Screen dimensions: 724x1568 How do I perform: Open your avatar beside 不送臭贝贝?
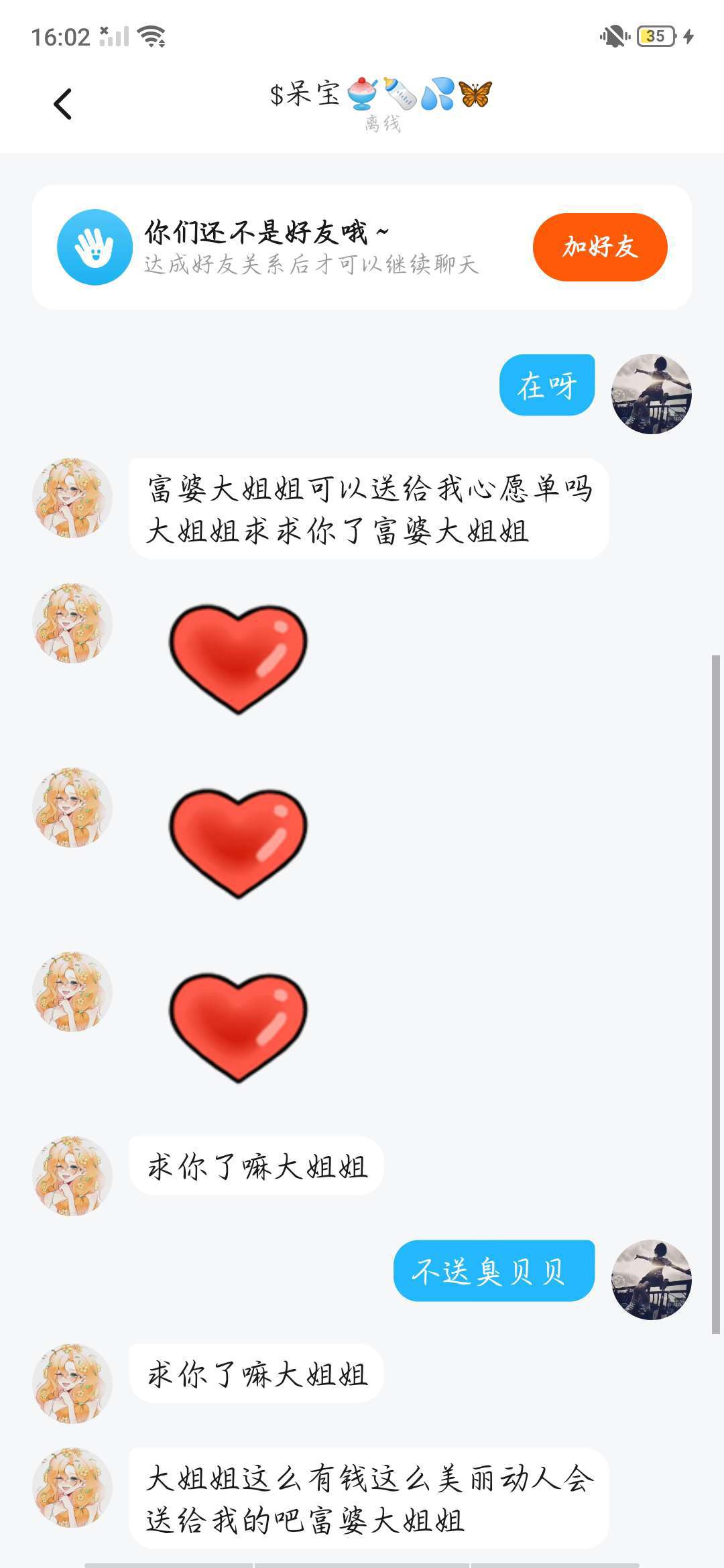pyautogui.click(x=651, y=1279)
